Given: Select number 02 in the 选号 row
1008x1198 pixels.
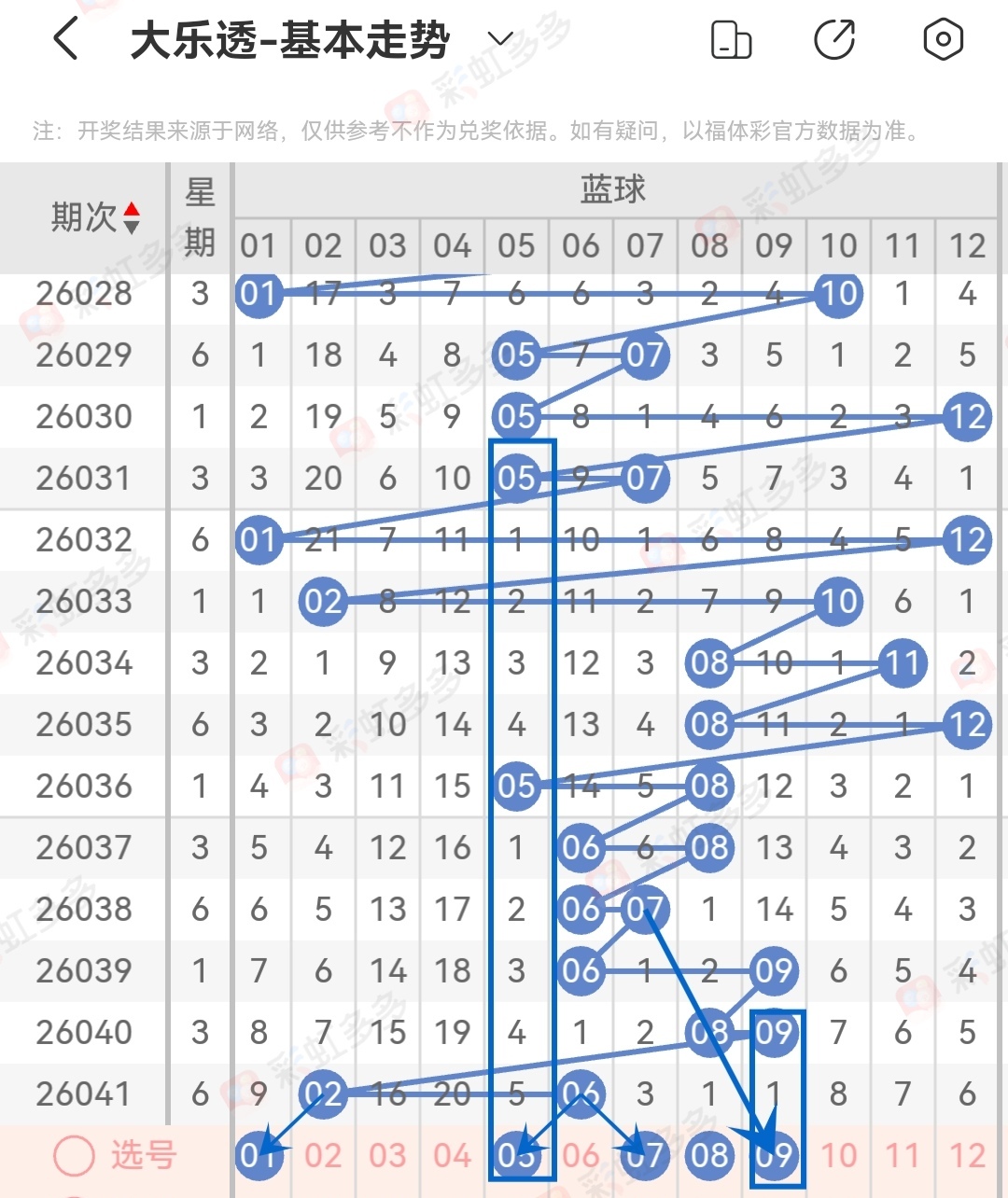Looking at the screenshot, I should click(x=323, y=1155).
